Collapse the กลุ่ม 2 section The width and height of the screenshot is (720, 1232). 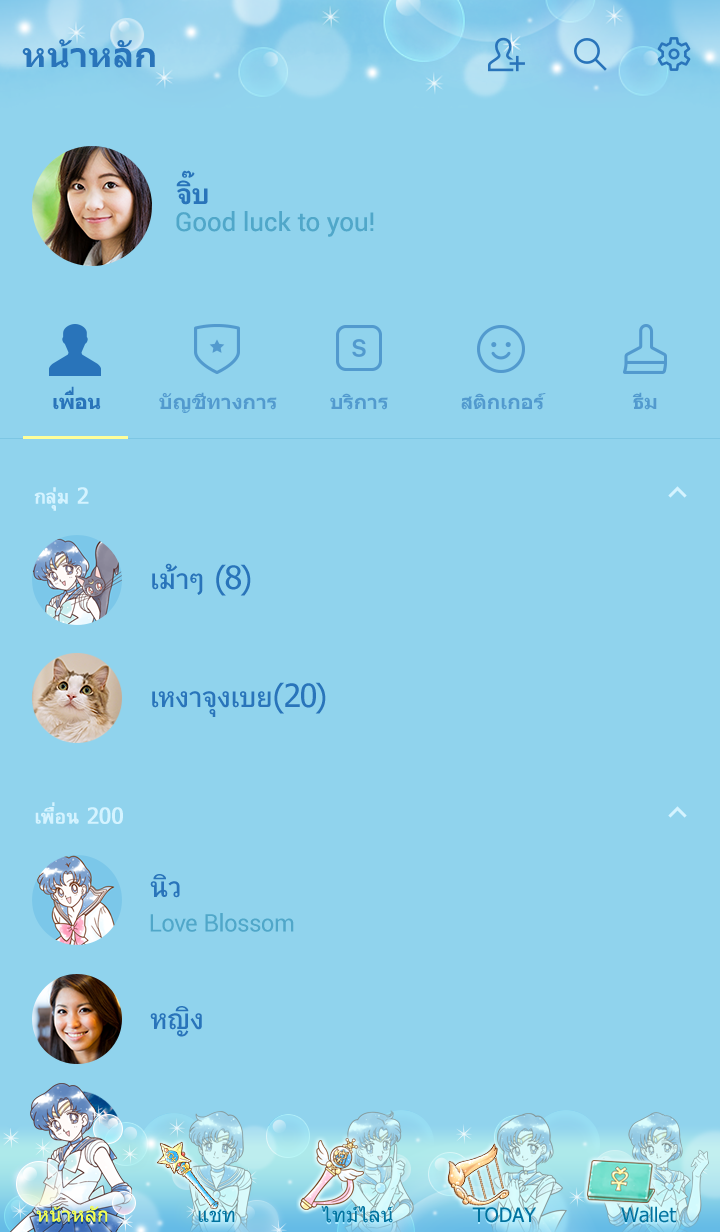(x=677, y=493)
